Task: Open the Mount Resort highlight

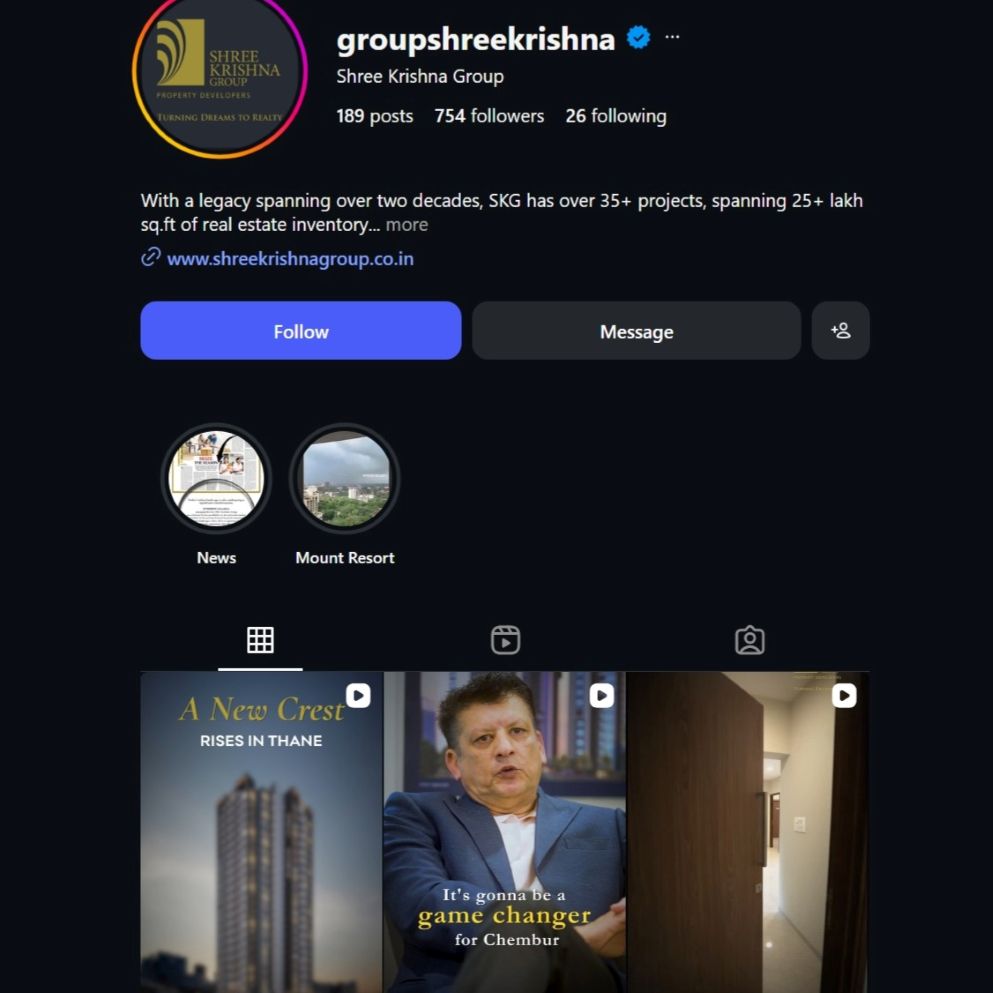Action: (x=345, y=479)
